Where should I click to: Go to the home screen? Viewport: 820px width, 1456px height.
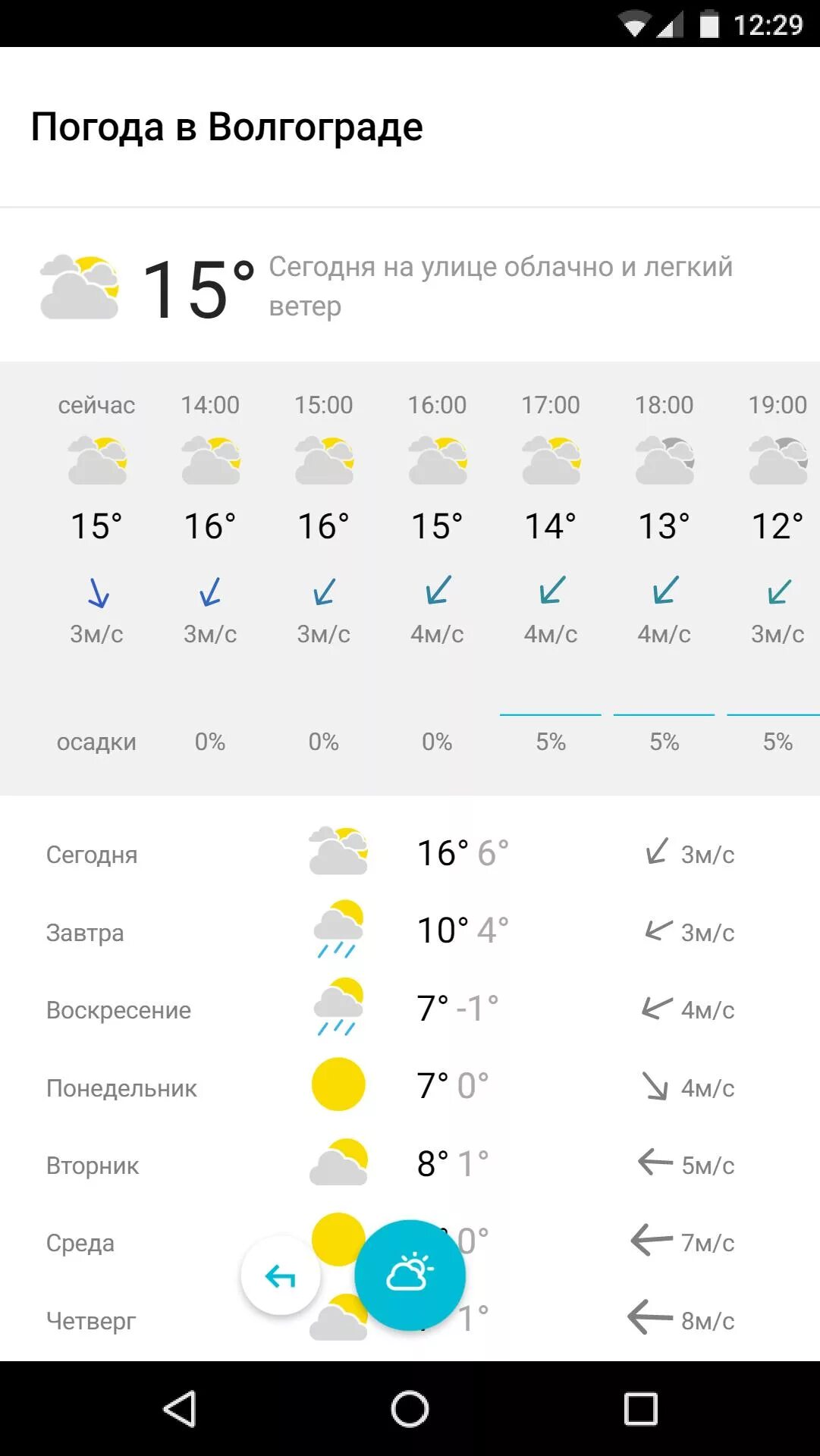click(410, 1409)
